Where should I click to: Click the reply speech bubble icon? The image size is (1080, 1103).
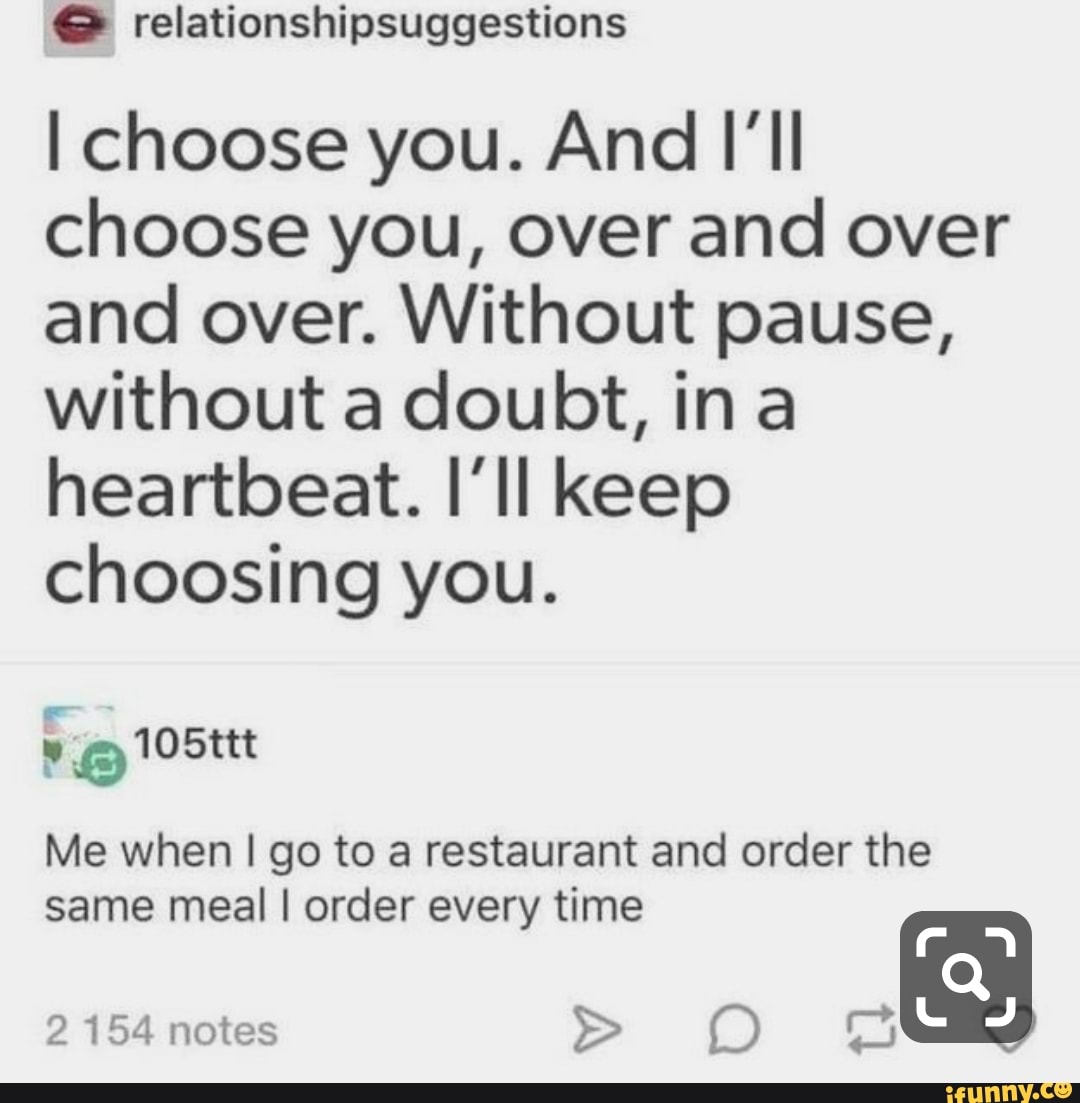[736, 1030]
